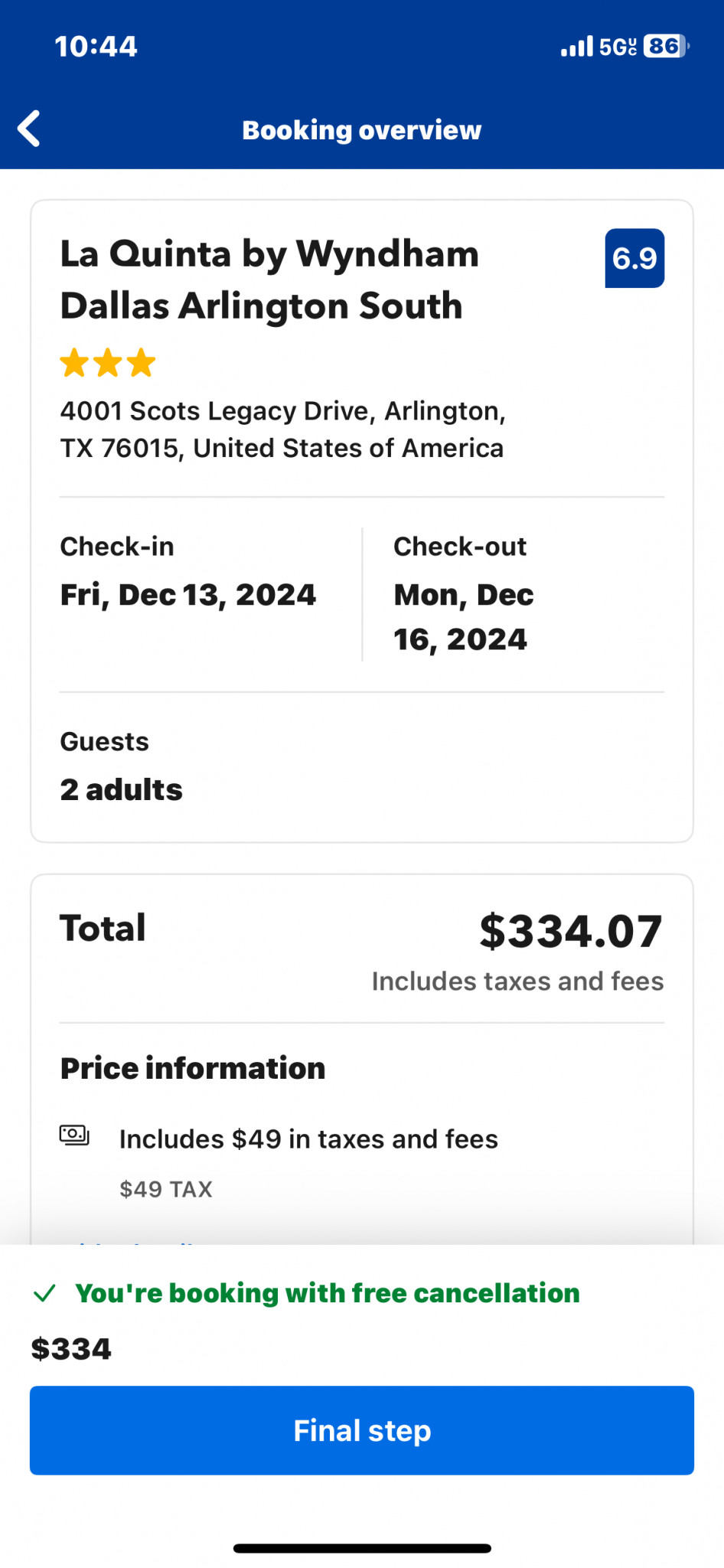Go back from Booking overview
The image size is (724, 1568).
[29, 129]
